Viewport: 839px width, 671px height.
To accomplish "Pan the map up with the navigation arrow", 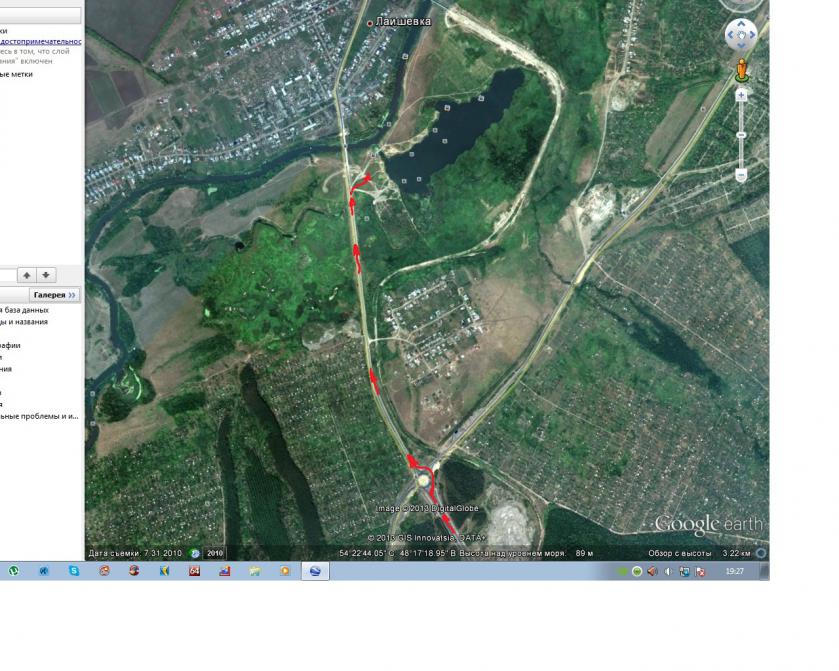I will pyautogui.click(x=741, y=25).
